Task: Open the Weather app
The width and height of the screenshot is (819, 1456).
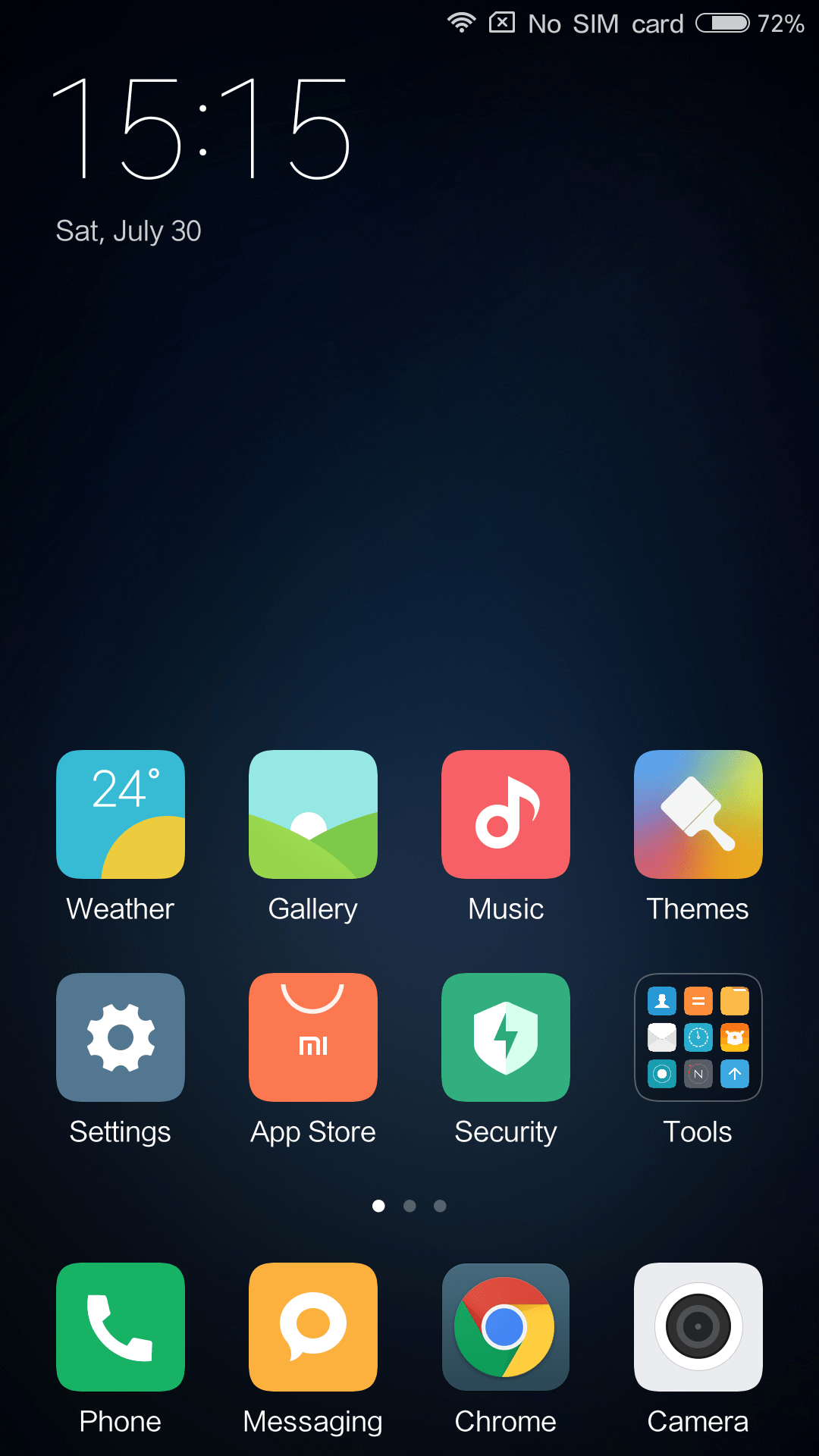Action: click(x=121, y=814)
